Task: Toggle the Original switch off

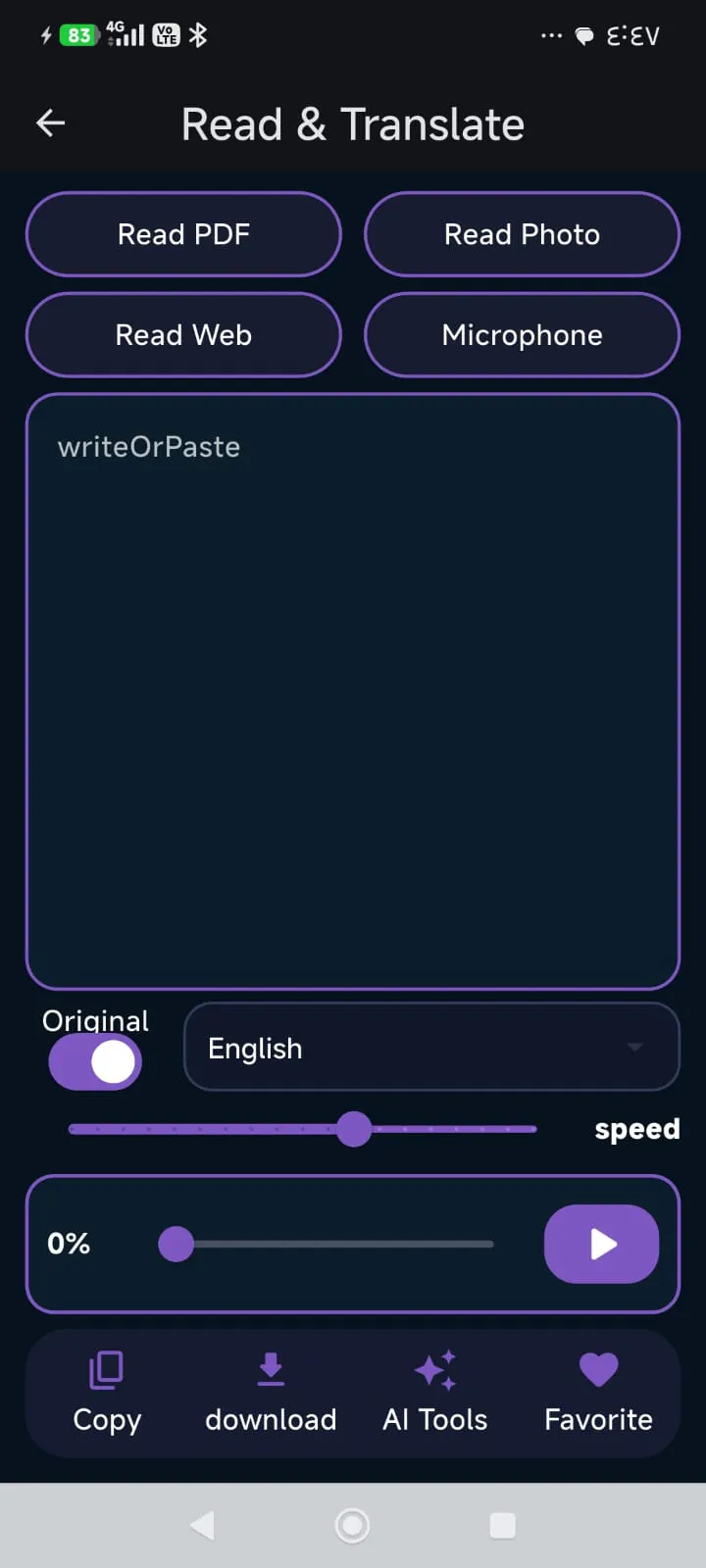Action: click(x=95, y=1062)
